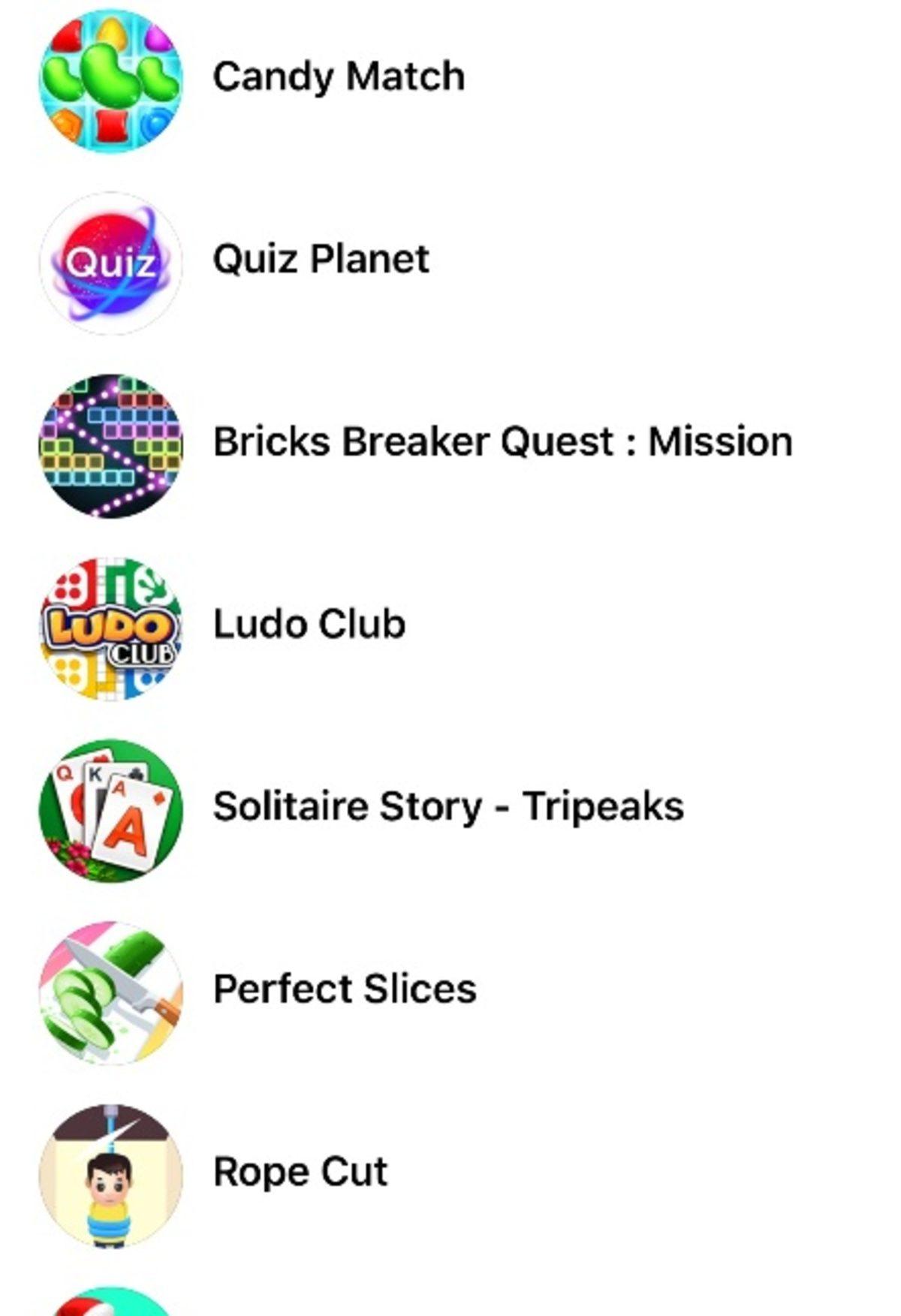Screen dimensions: 901x1316
Task: Launch Quiz Planet from the list
Action: (321, 260)
